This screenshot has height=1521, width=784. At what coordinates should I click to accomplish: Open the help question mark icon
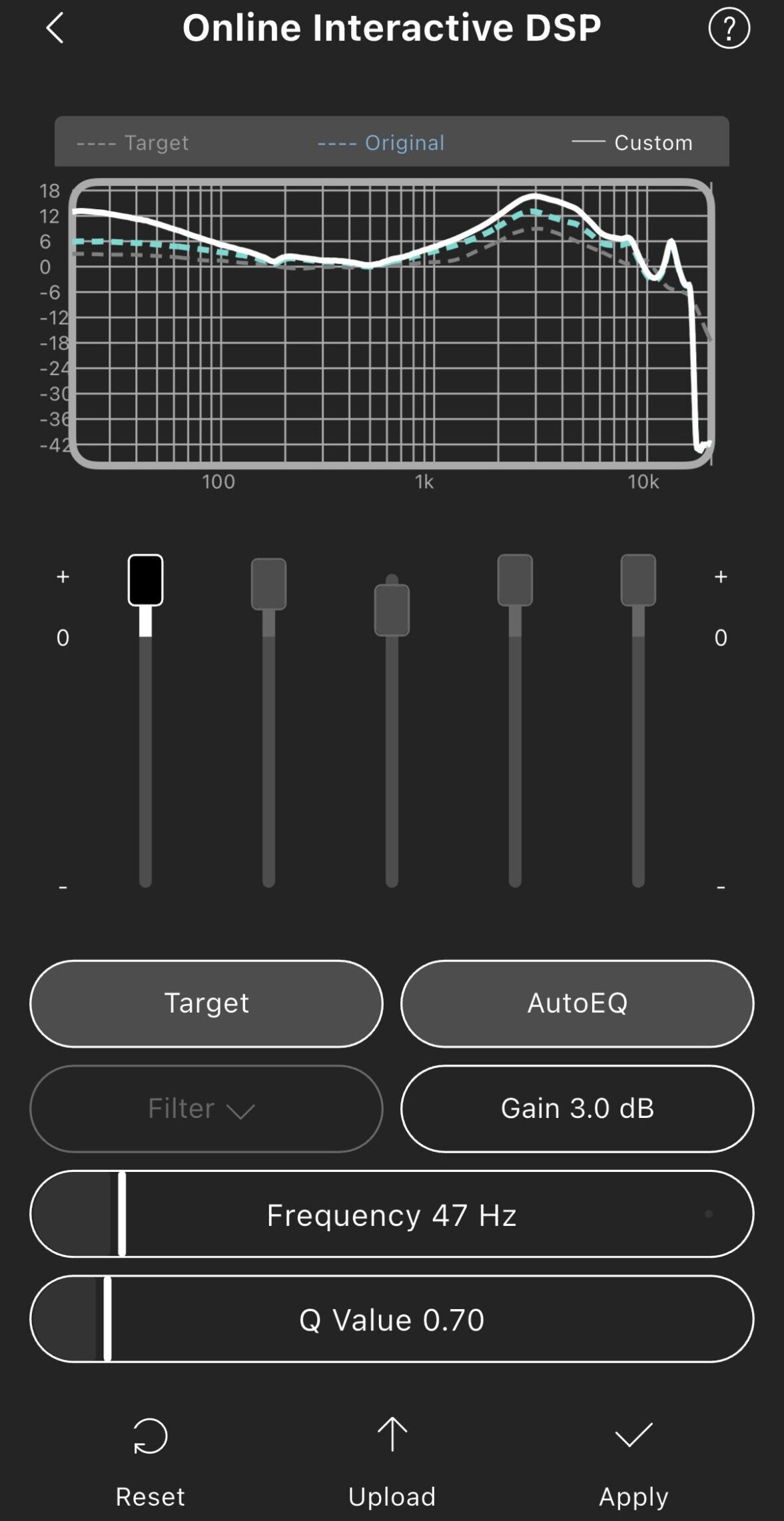(x=729, y=29)
